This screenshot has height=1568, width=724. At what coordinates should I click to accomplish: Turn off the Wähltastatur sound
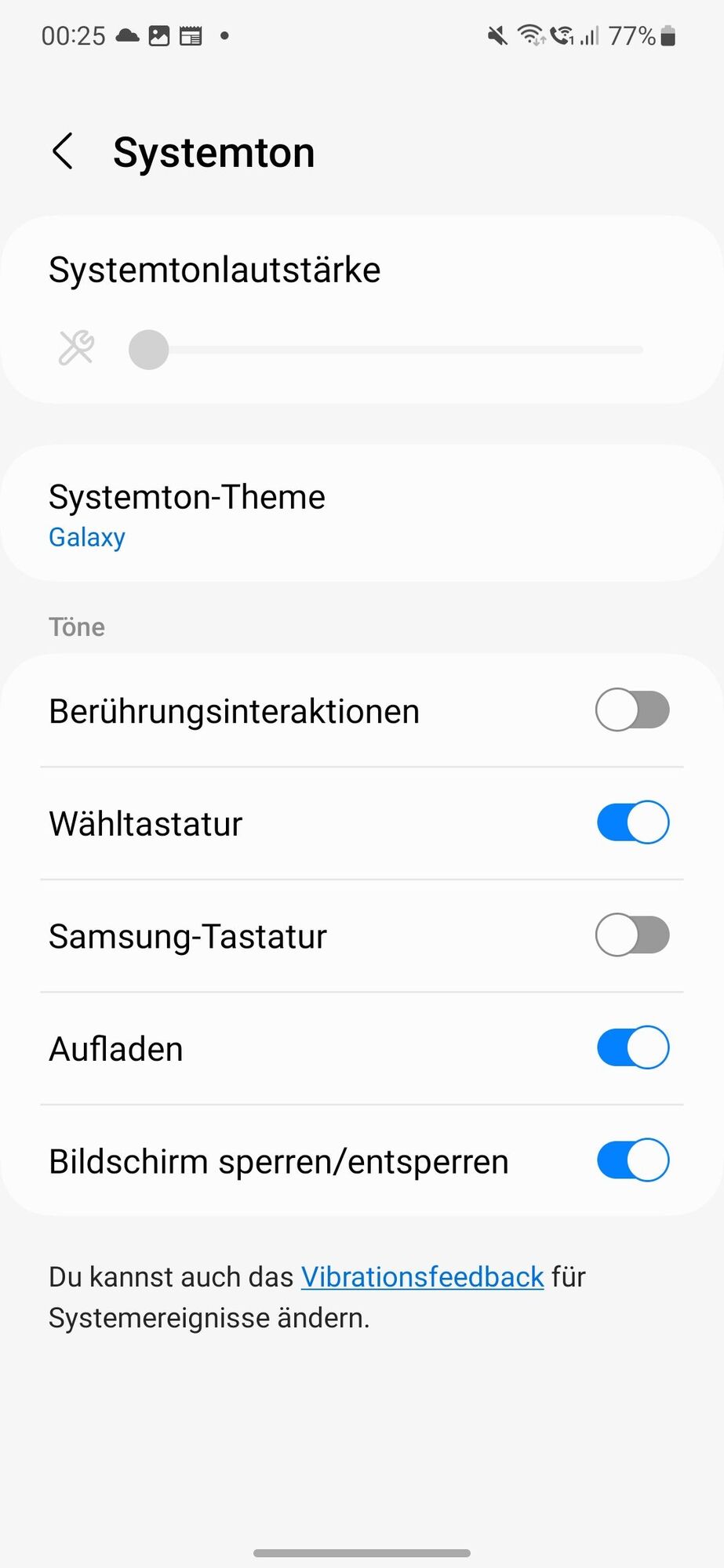(x=632, y=822)
